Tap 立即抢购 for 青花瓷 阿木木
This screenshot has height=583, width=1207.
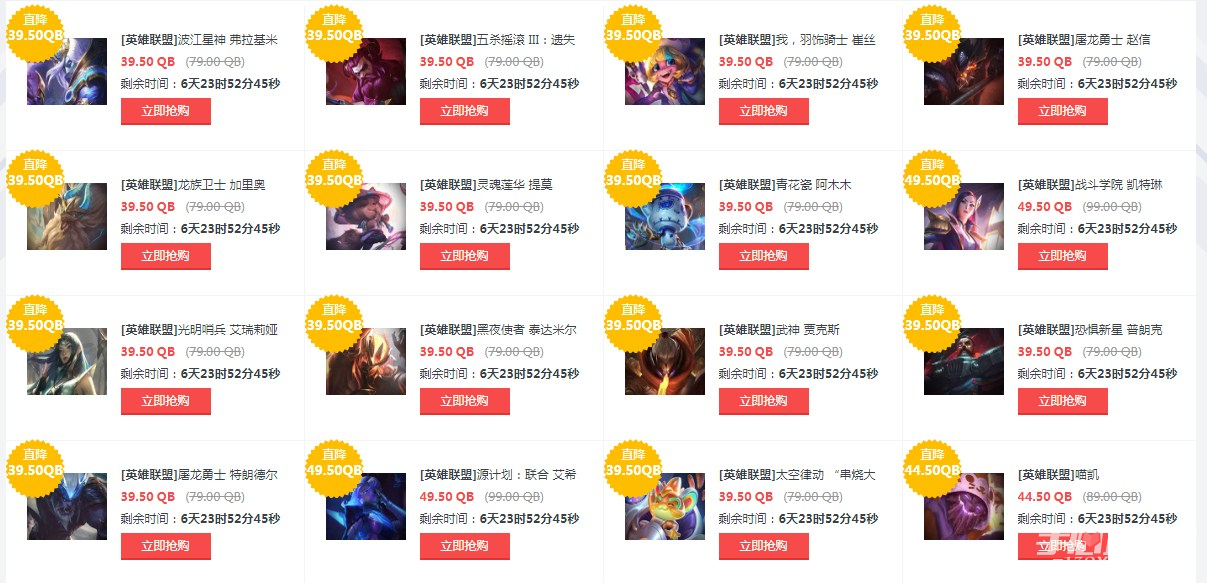763,256
